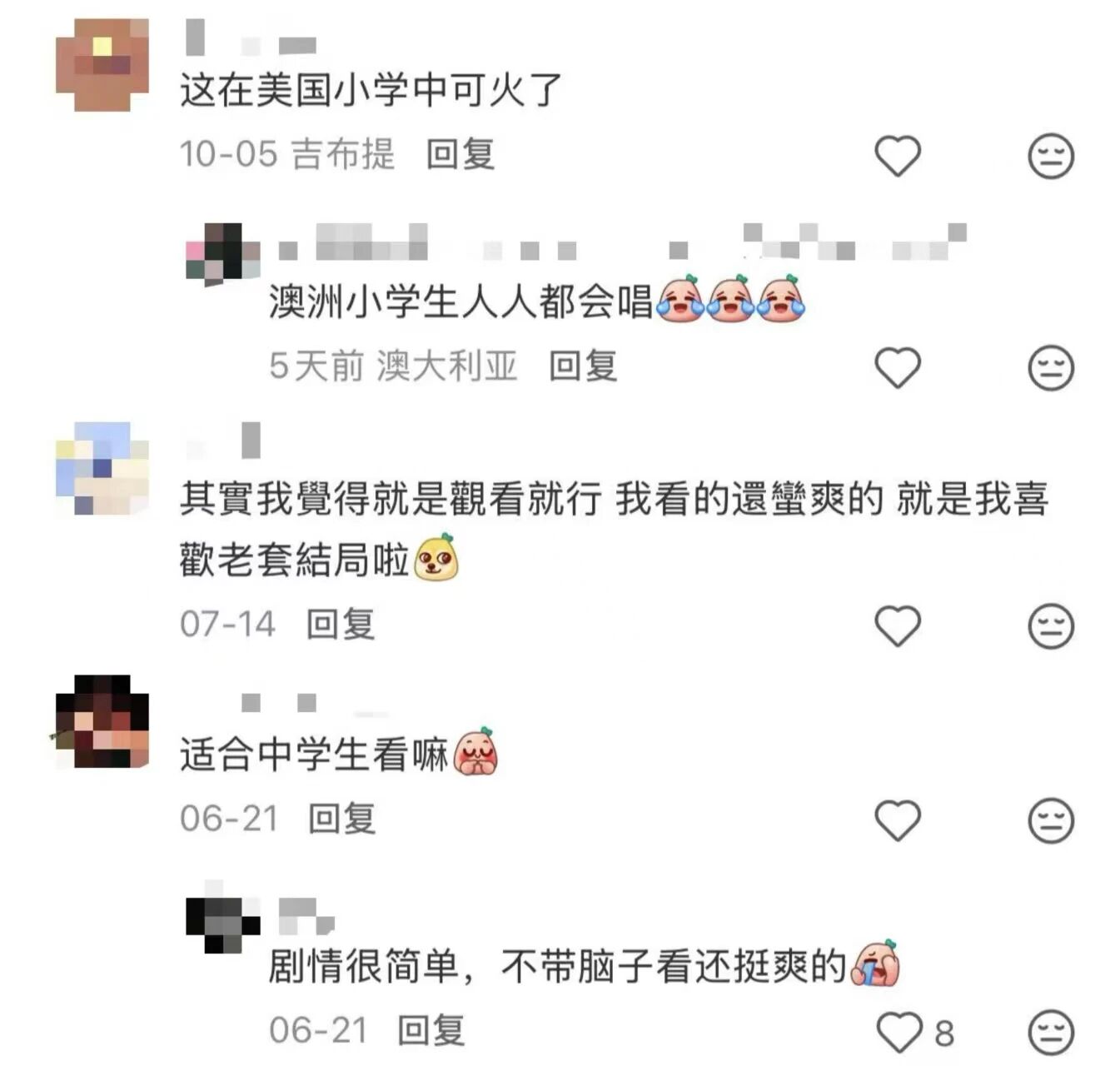Image resolution: width=1120 pixels, height=1066 pixels.
Task: Reply to the comment 适合中学生看嘛
Action: (x=341, y=819)
